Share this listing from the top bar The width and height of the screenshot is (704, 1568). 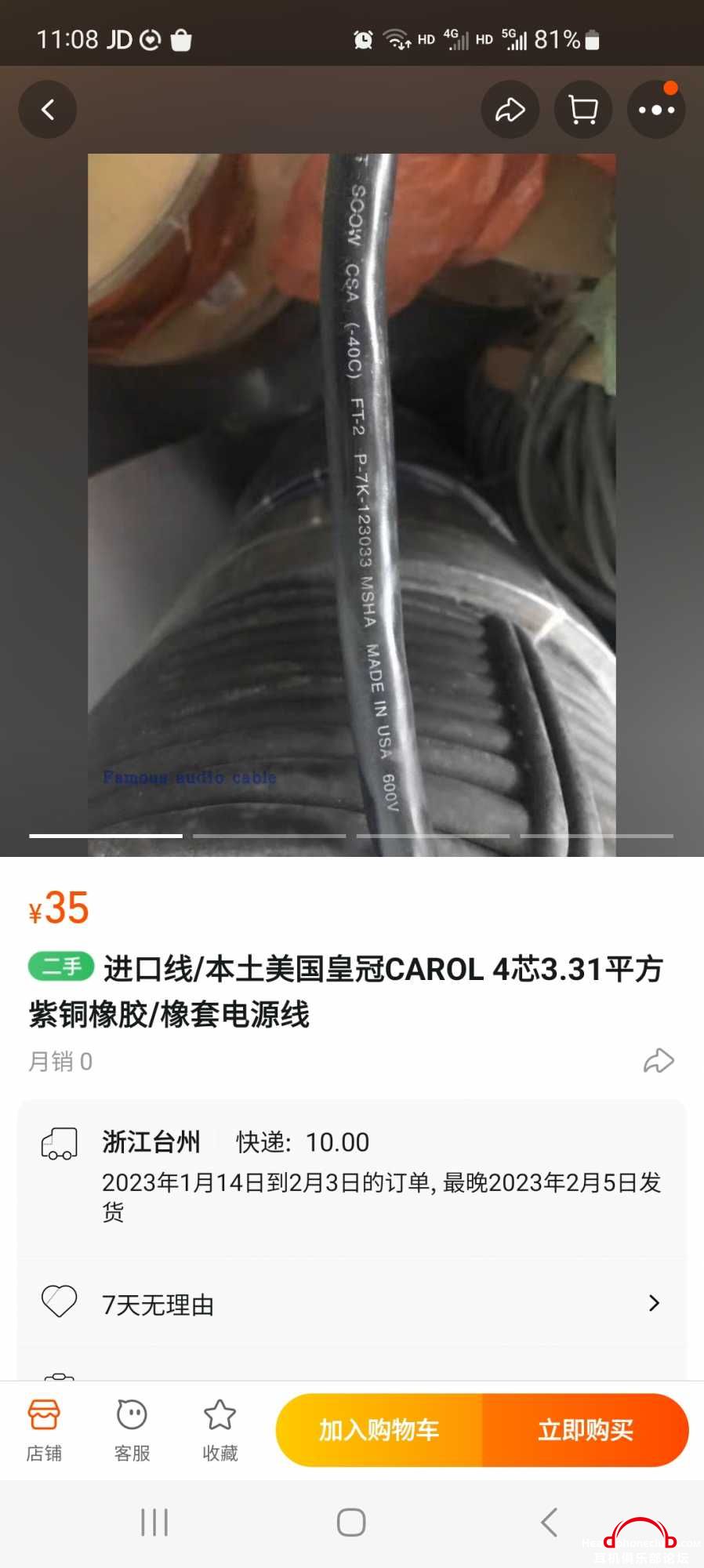pos(510,110)
